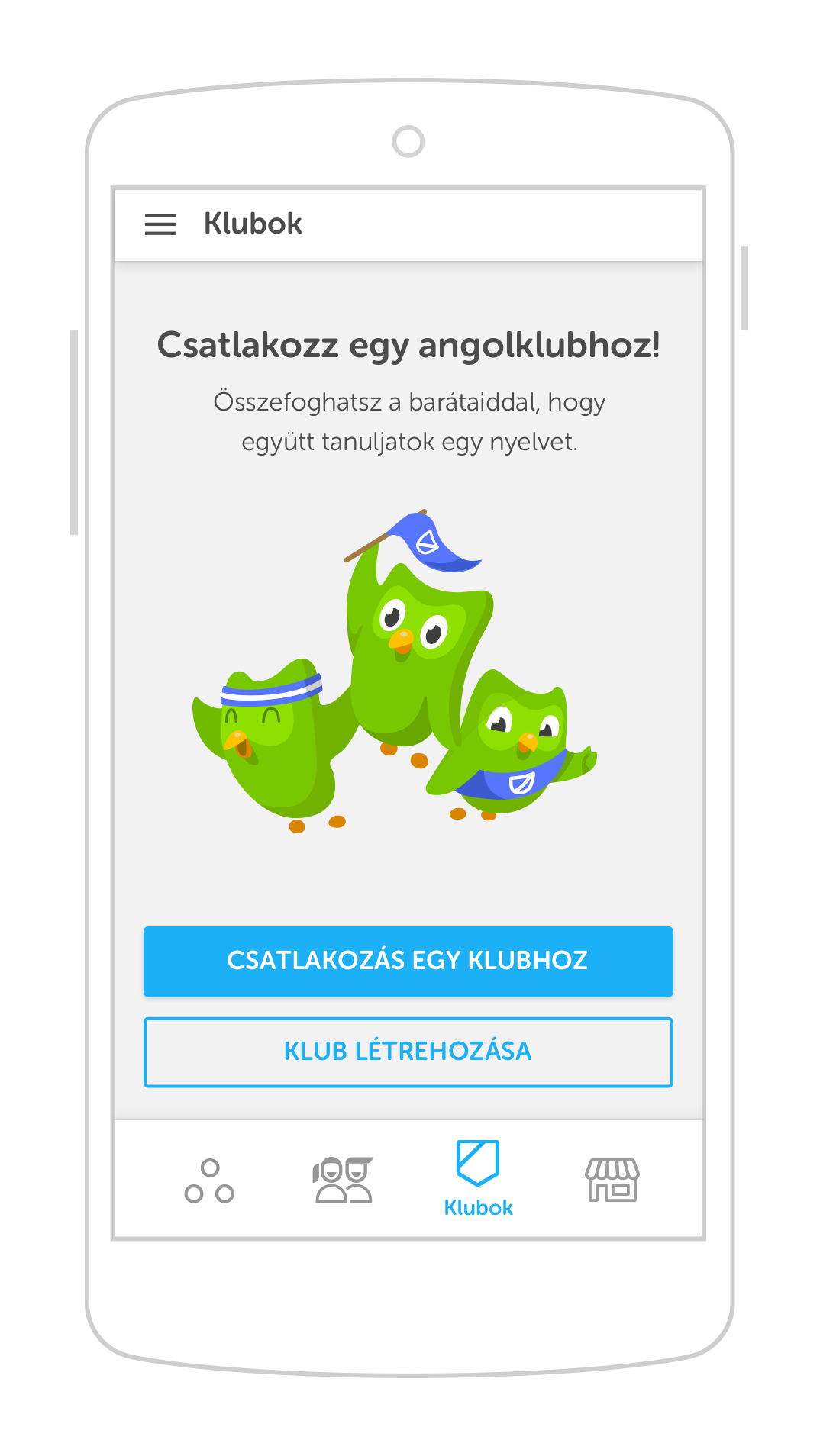The image size is (820, 1456).
Task: Tap Csatlakozás egy klubhoz button
Action: pos(408,961)
